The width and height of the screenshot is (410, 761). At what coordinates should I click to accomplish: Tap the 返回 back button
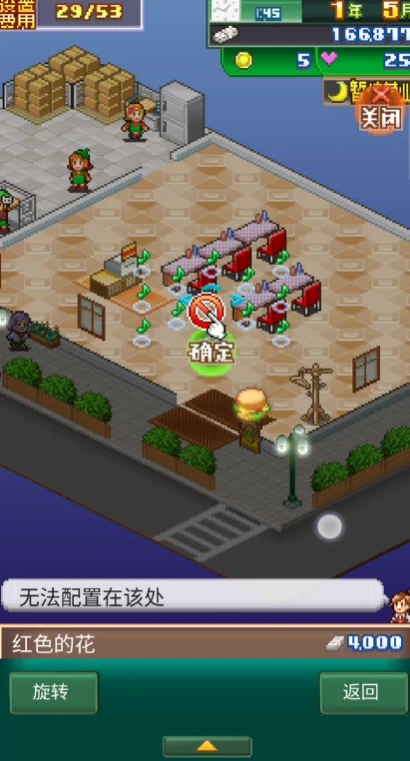click(363, 693)
